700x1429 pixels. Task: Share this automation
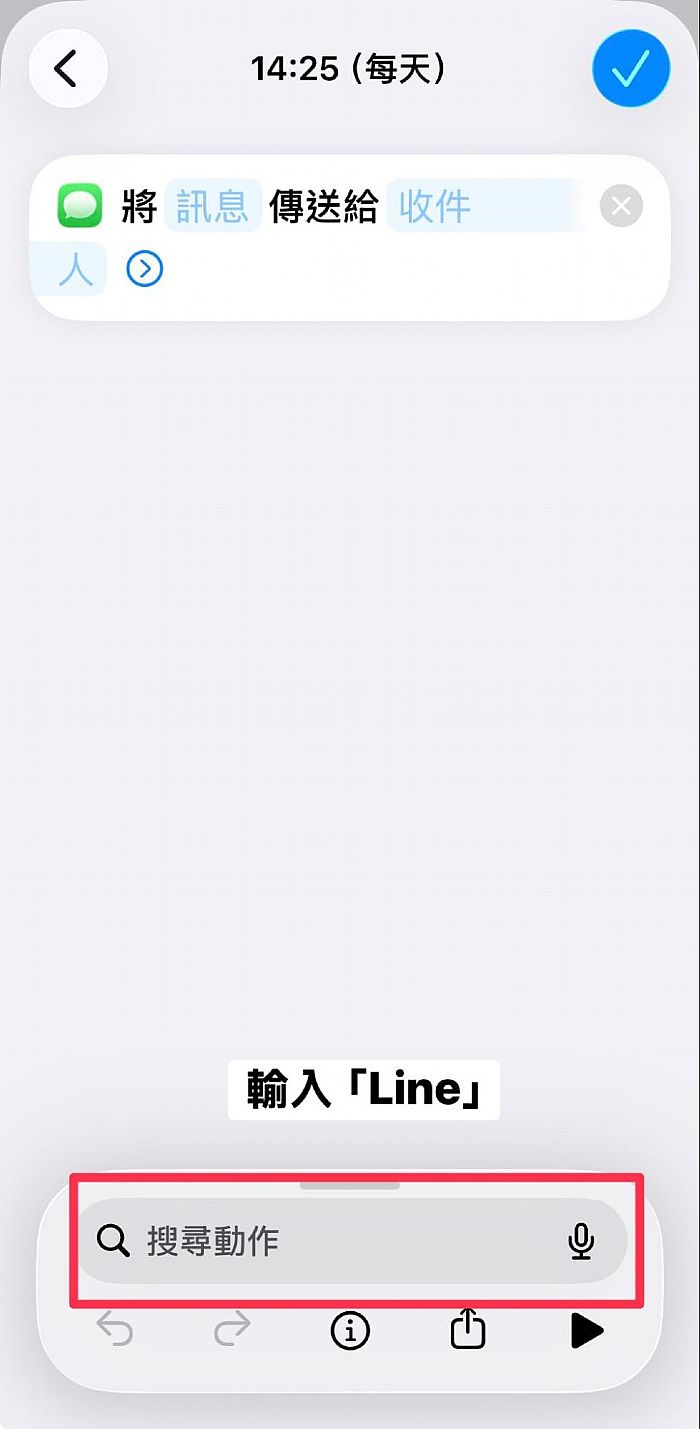click(467, 1330)
